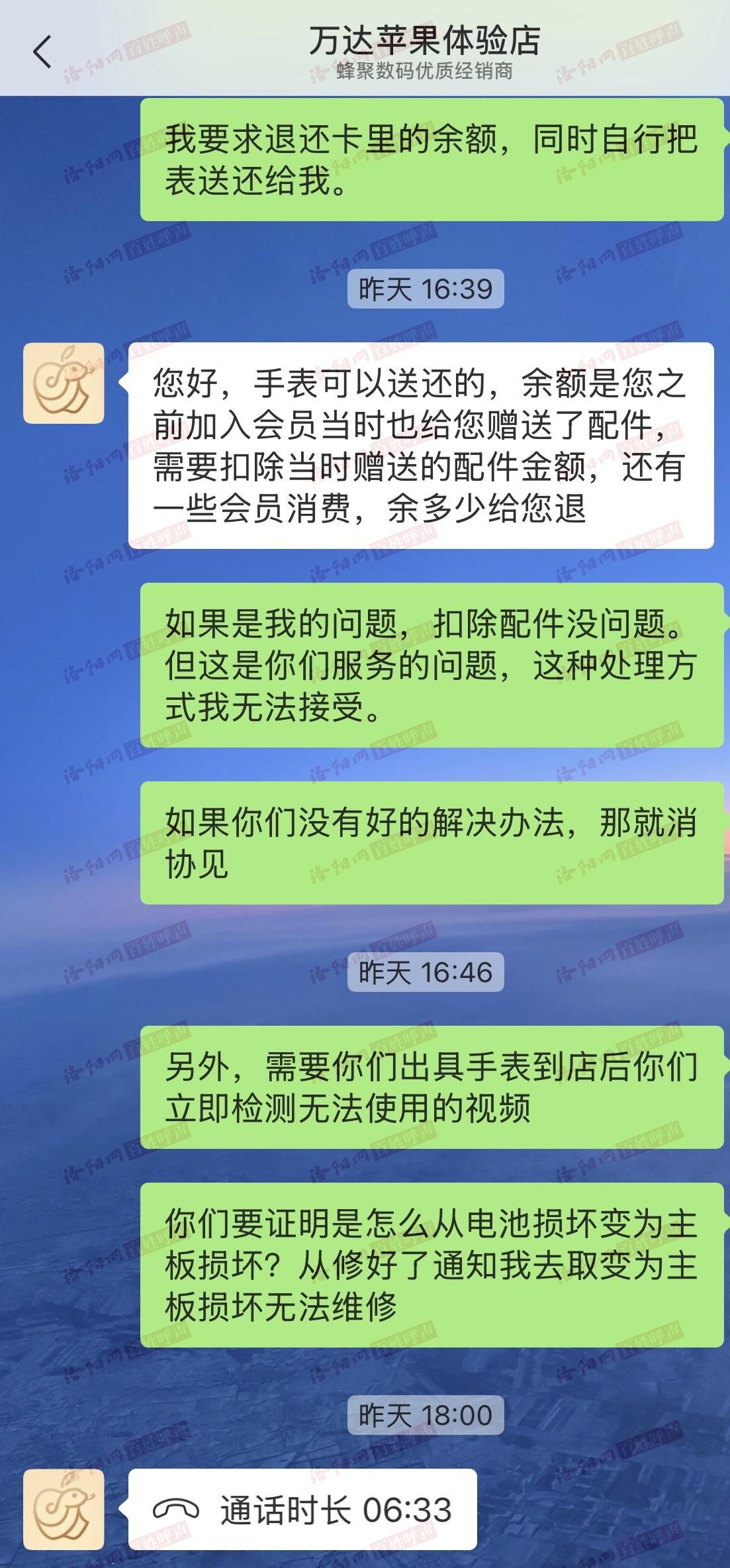Open store avatar beside the call record
The image size is (730, 1568).
tap(64, 1509)
